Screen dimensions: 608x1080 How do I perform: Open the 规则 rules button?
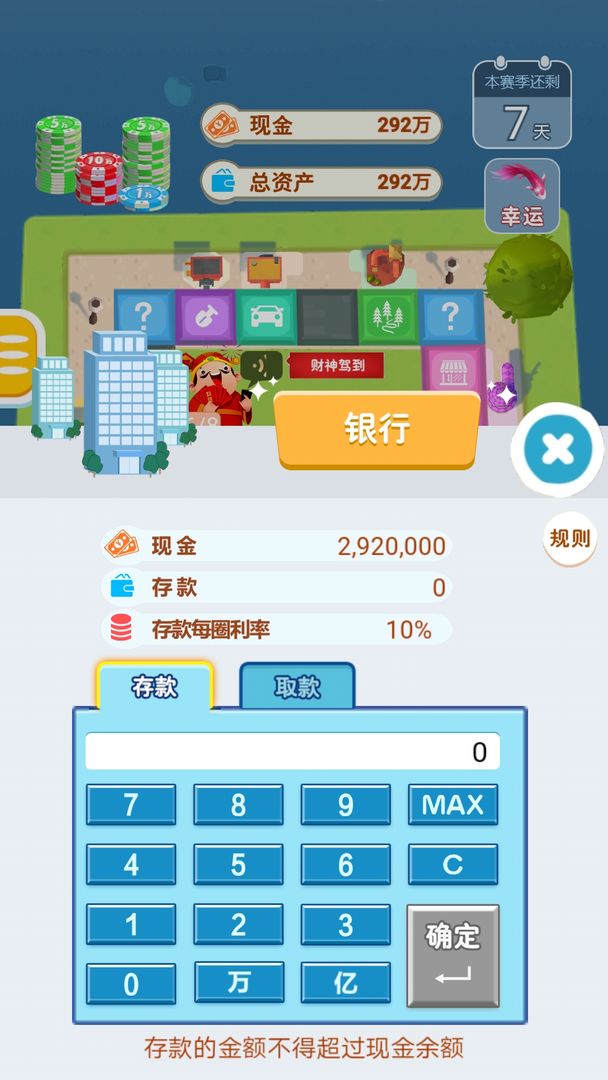pos(570,539)
